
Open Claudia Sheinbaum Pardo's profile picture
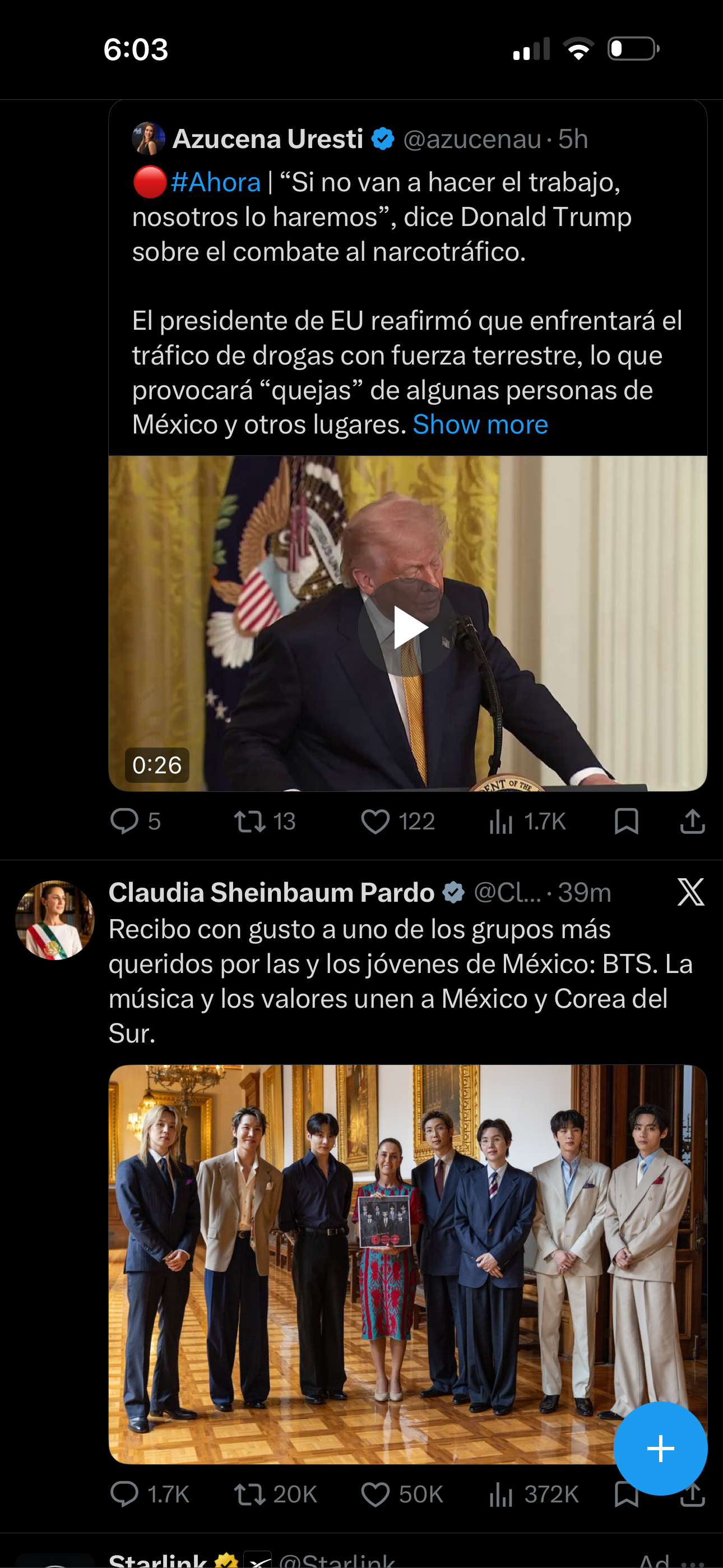coord(55,920)
